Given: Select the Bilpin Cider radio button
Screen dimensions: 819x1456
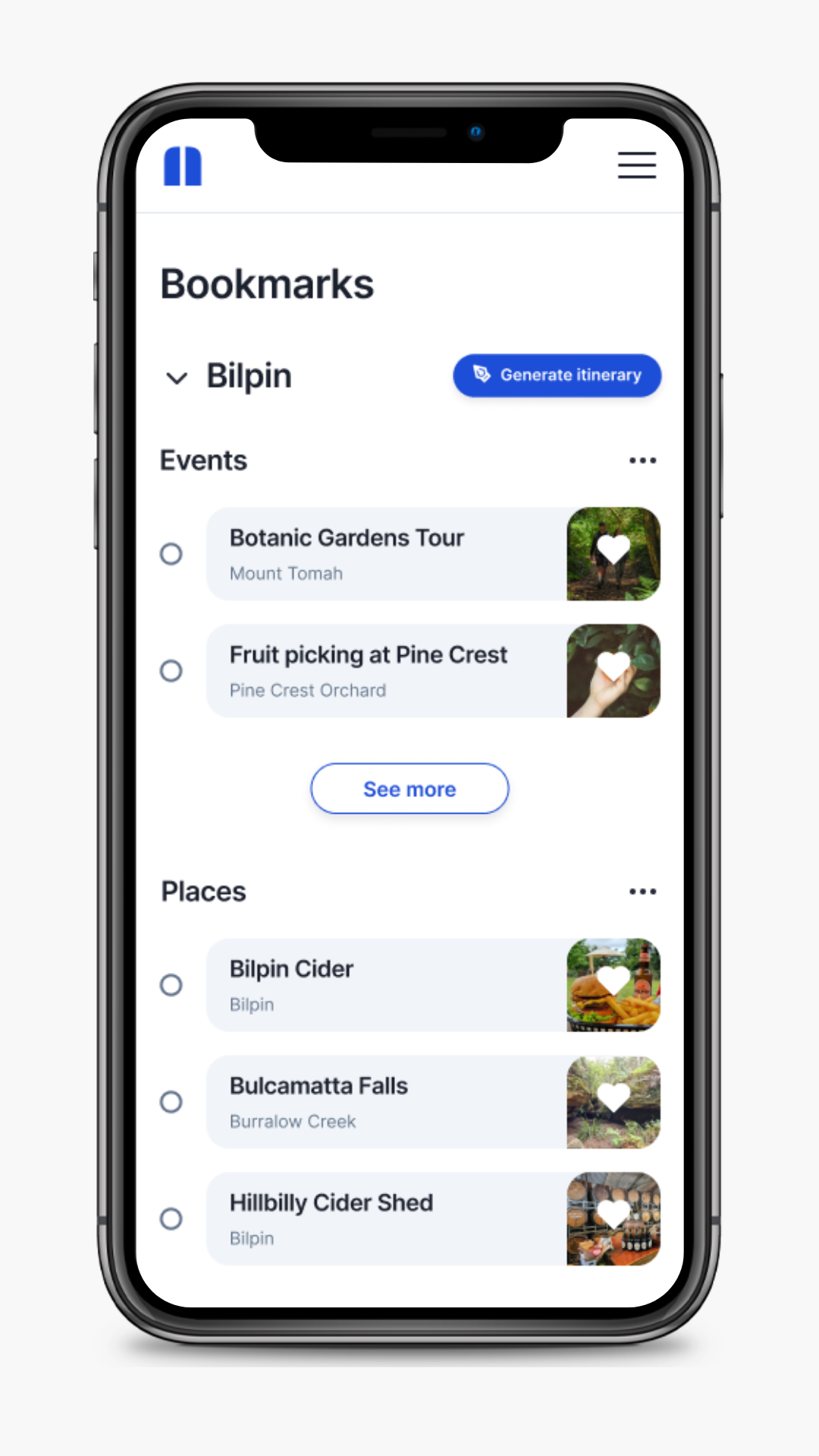Looking at the screenshot, I should pyautogui.click(x=171, y=985).
